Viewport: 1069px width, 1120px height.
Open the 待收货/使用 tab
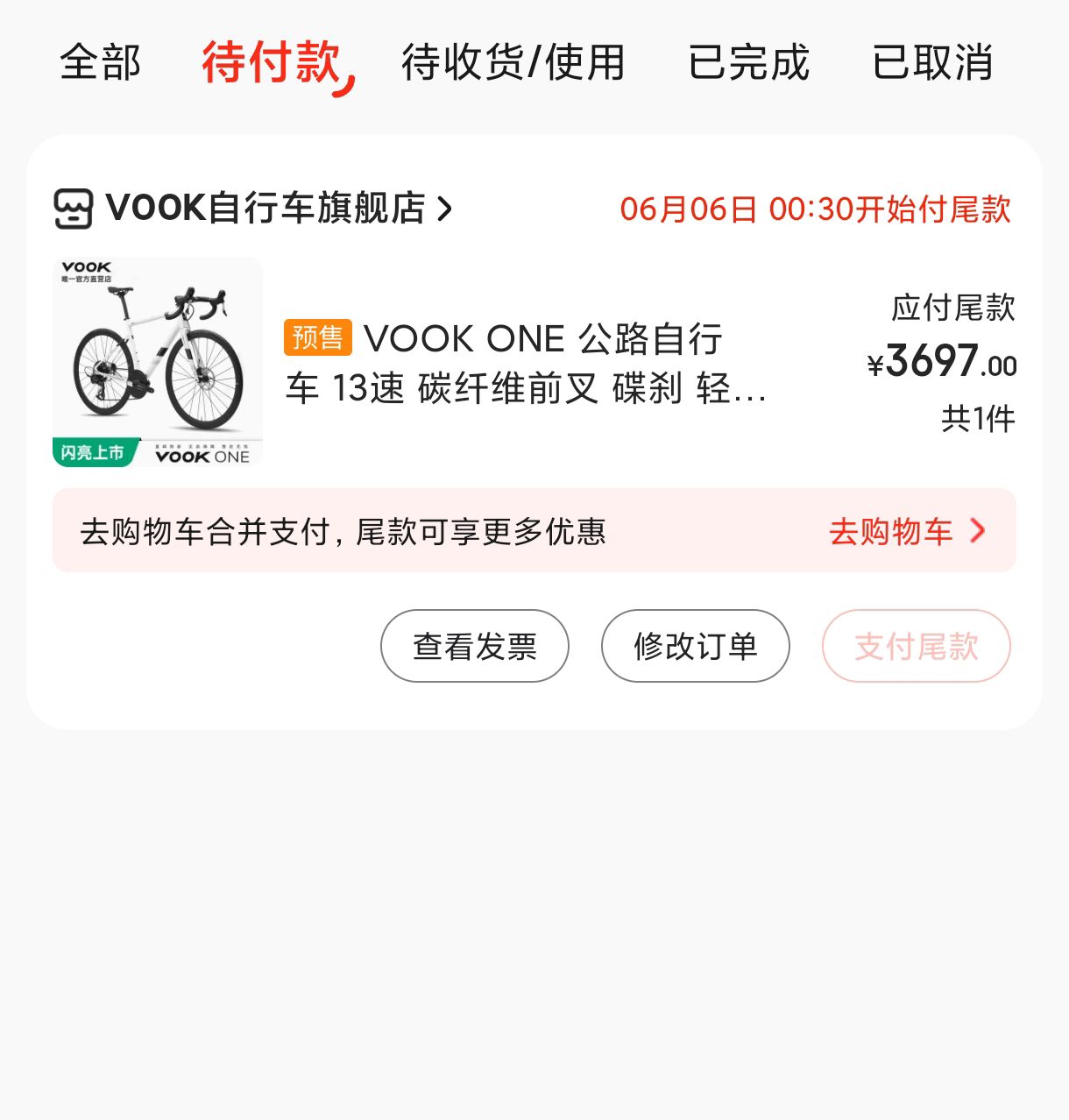(x=511, y=62)
